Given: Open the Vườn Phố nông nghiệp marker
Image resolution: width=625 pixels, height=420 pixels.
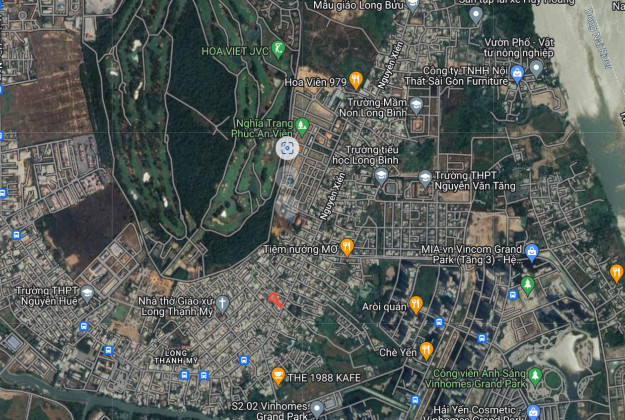Looking at the screenshot, I should [537, 68].
